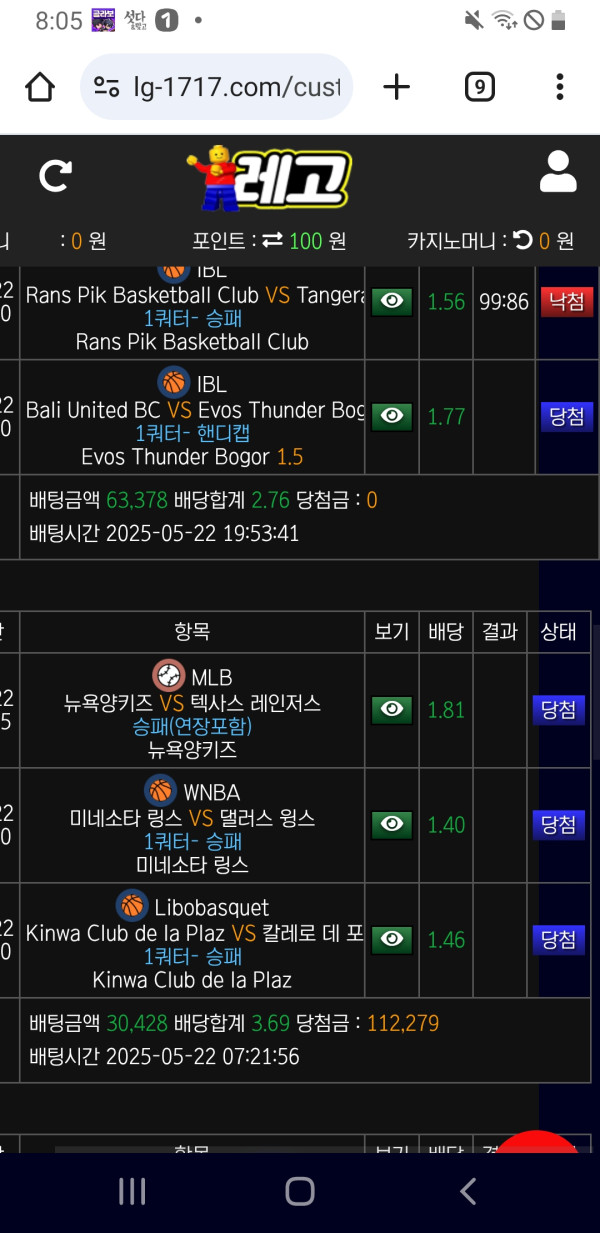View details of the Bali United BC bet
The width and height of the screenshot is (600, 1233).
click(x=392, y=416)
